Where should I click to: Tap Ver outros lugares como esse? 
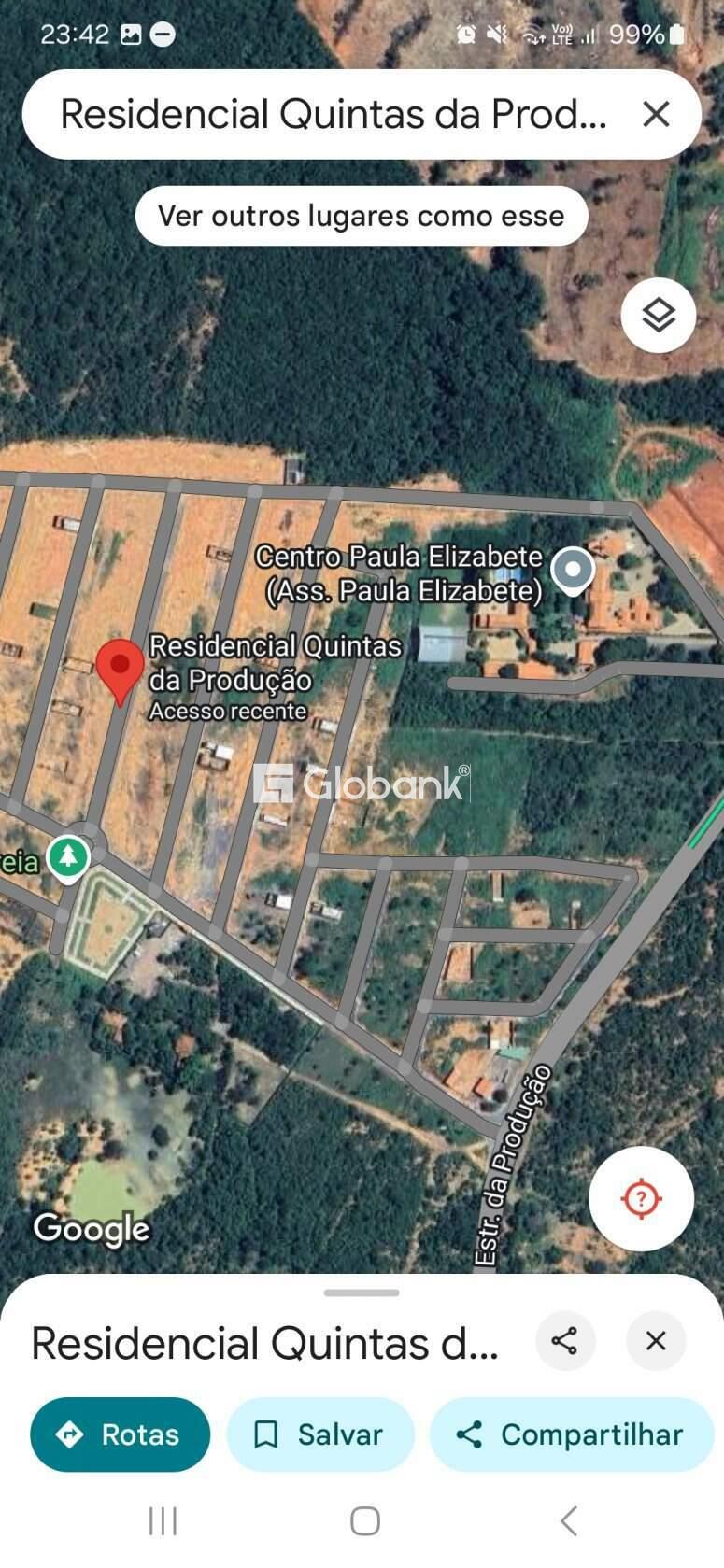point(362,215)
